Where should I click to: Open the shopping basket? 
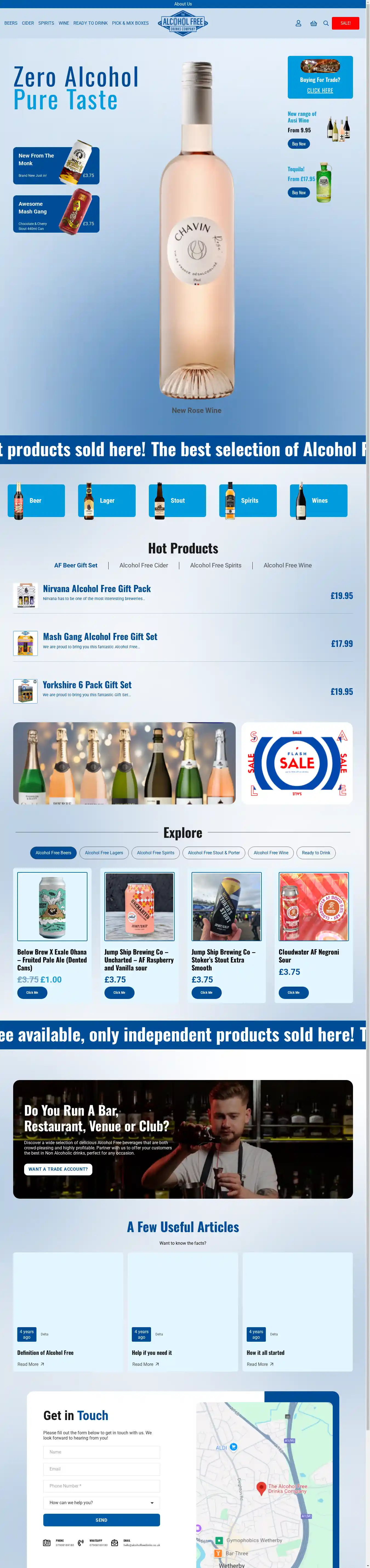pyautogui.click(x=314, y=23)
